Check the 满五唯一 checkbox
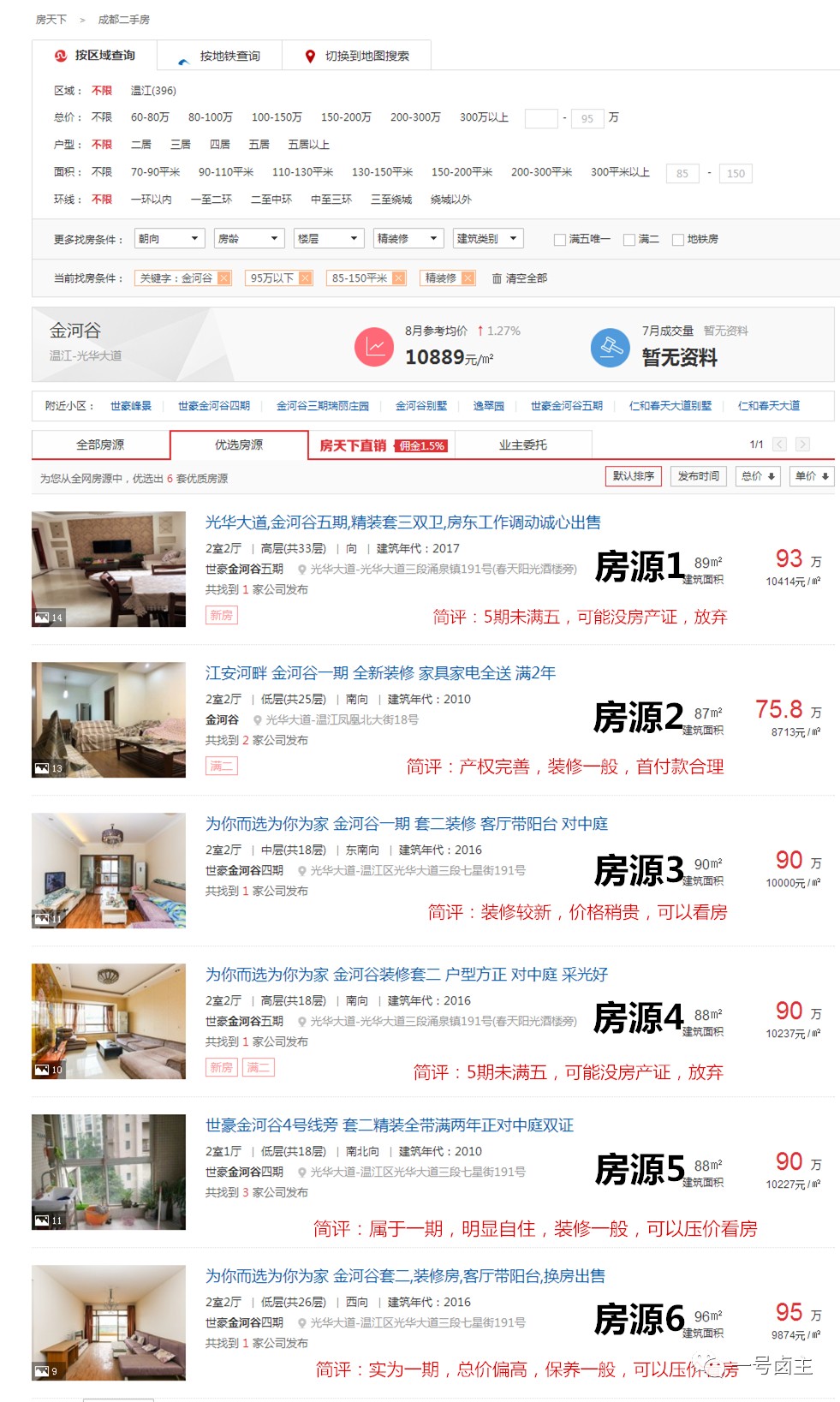 (x=560, y=240)
